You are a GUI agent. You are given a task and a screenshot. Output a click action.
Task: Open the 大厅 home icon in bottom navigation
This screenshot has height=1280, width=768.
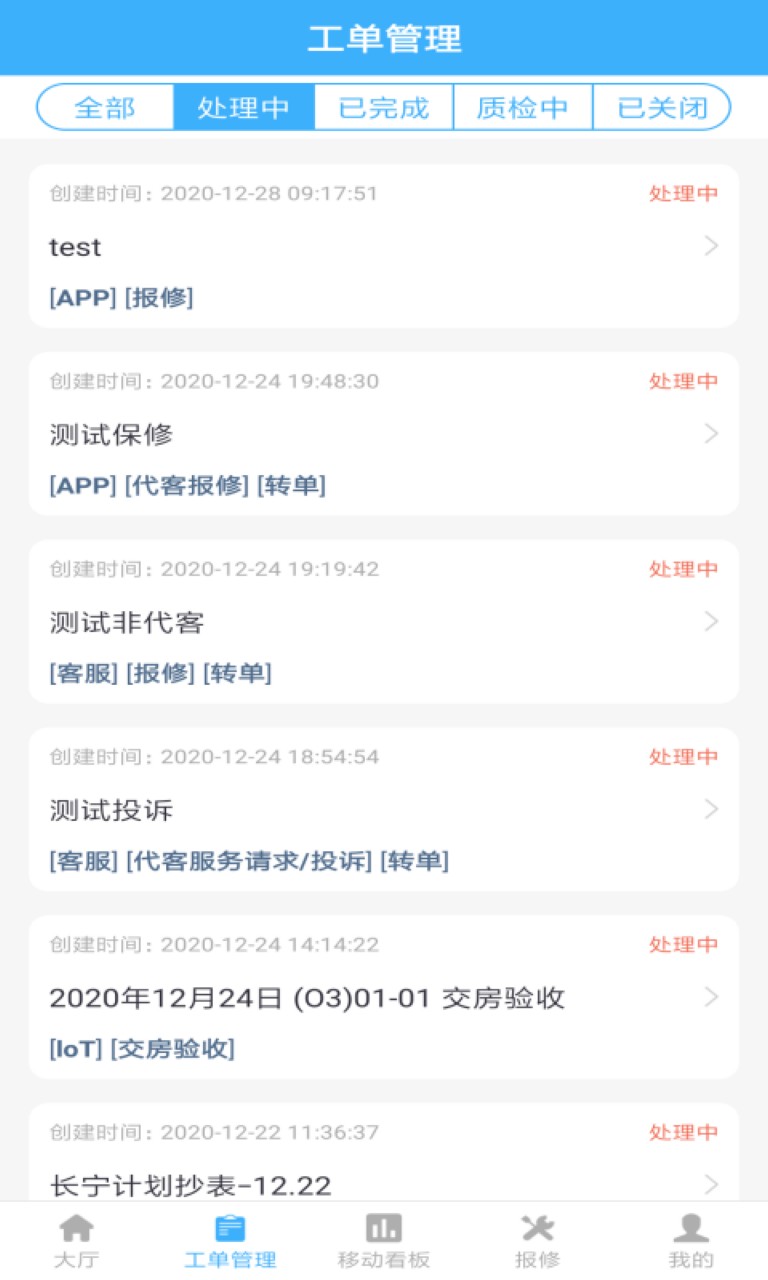pyautogui.click(x=76, y=1232)
